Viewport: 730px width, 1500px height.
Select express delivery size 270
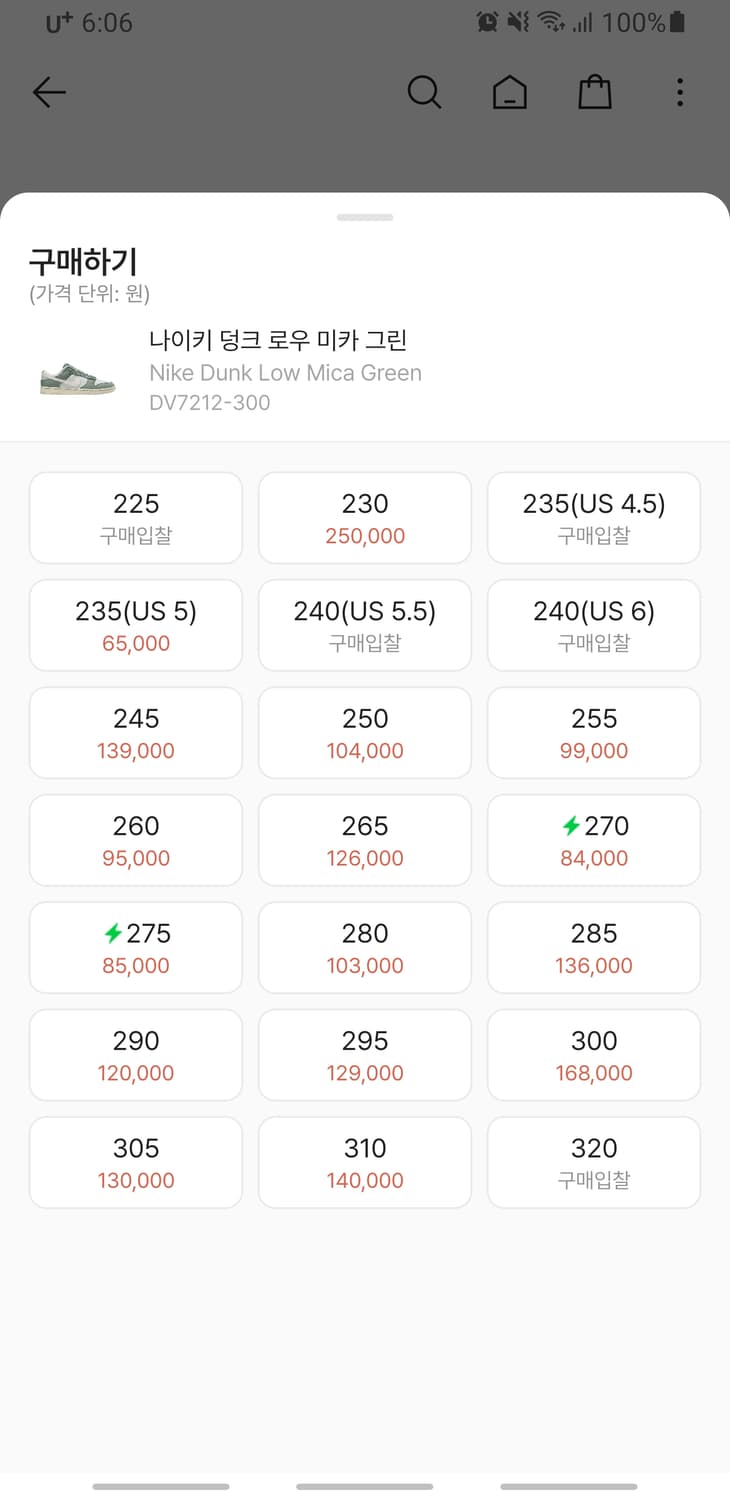(594, 840)
